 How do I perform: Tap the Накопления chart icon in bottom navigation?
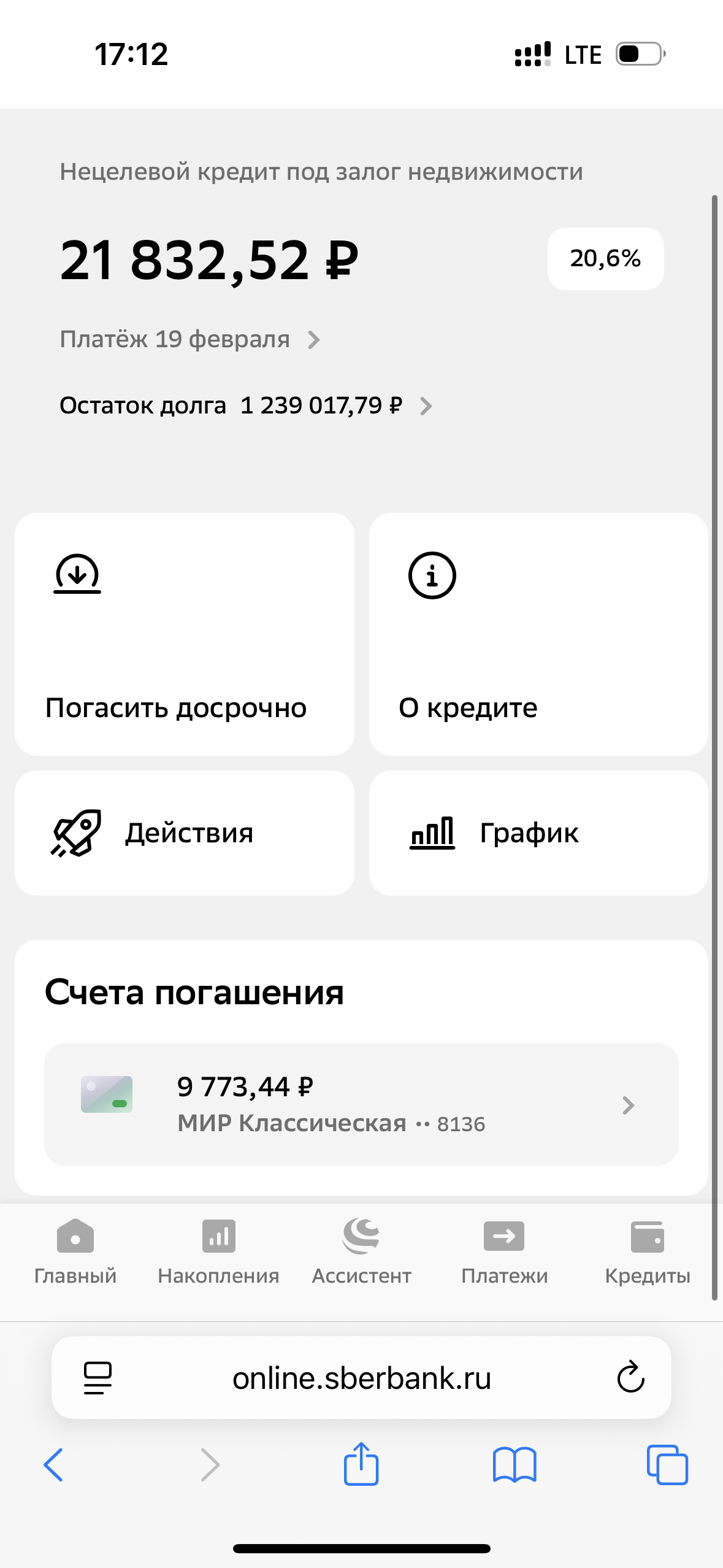pyautogui.click(x=218, y=1236)
